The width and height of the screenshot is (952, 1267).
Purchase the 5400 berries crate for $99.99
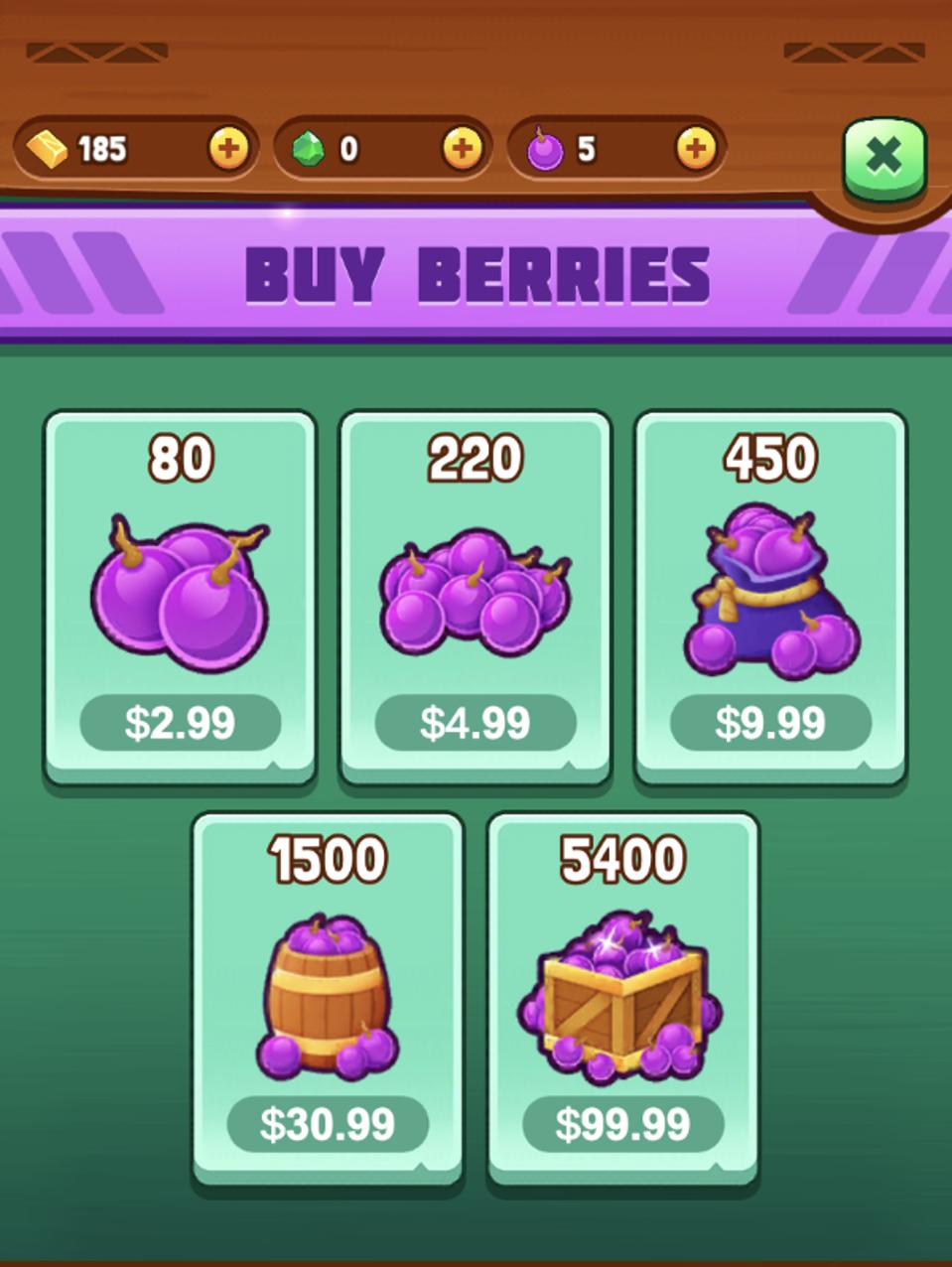pos(622,1123)
